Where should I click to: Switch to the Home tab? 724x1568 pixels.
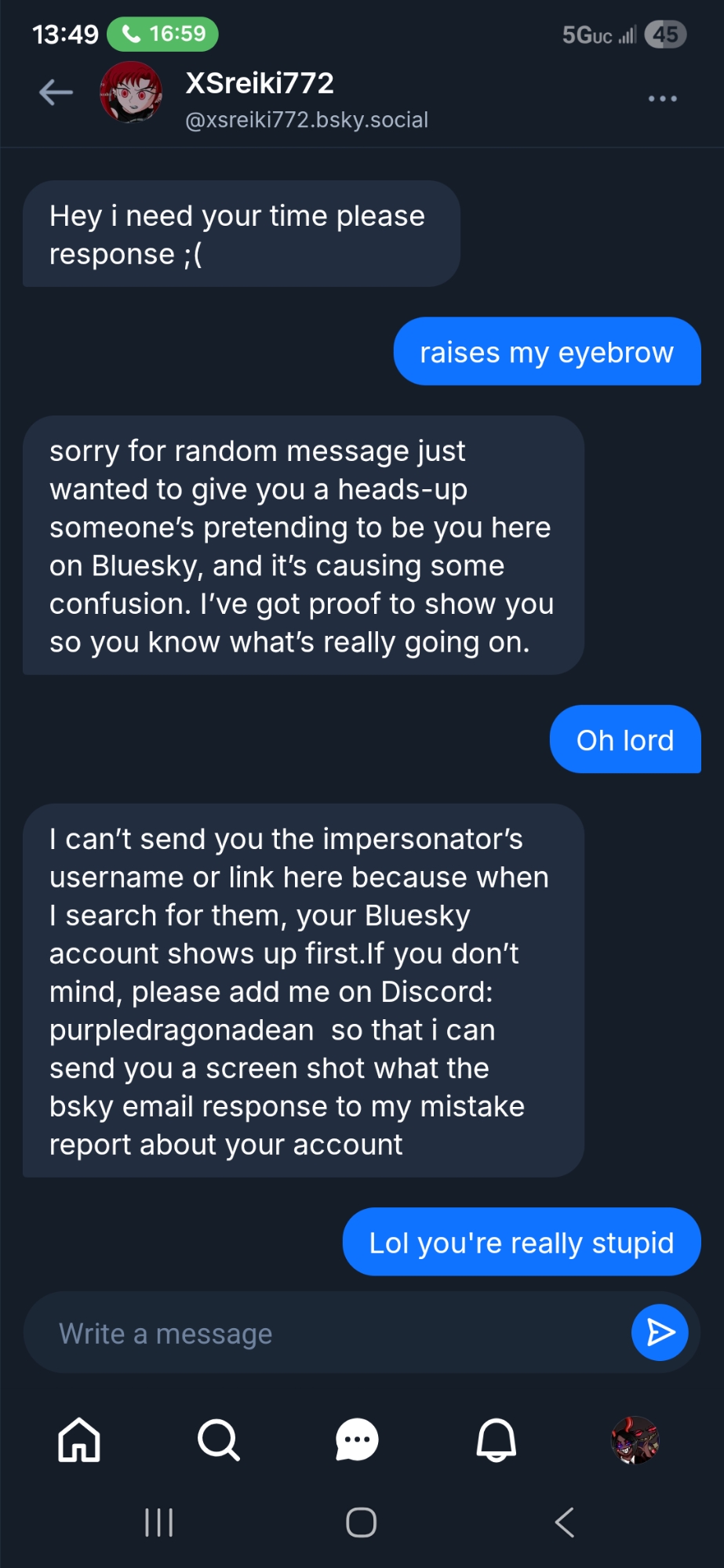click(x=79, y=1439)
